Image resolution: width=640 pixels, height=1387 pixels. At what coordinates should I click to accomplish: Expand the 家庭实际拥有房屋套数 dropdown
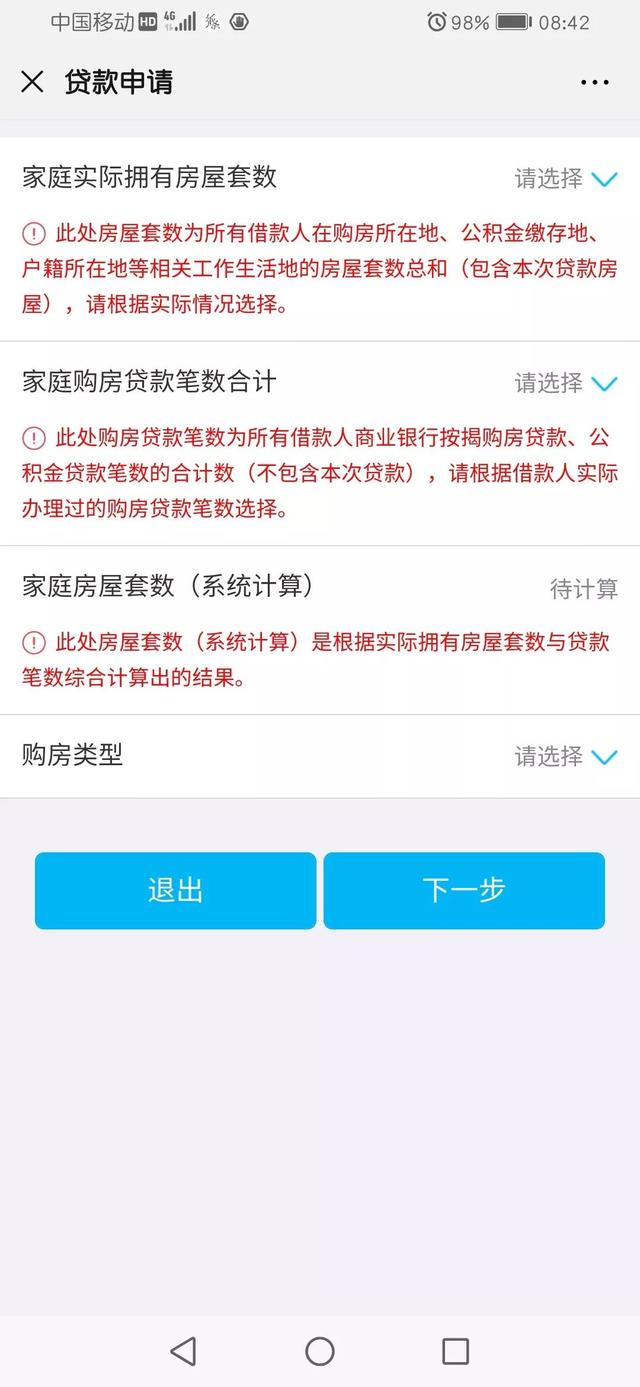click(x=566, y=179)
